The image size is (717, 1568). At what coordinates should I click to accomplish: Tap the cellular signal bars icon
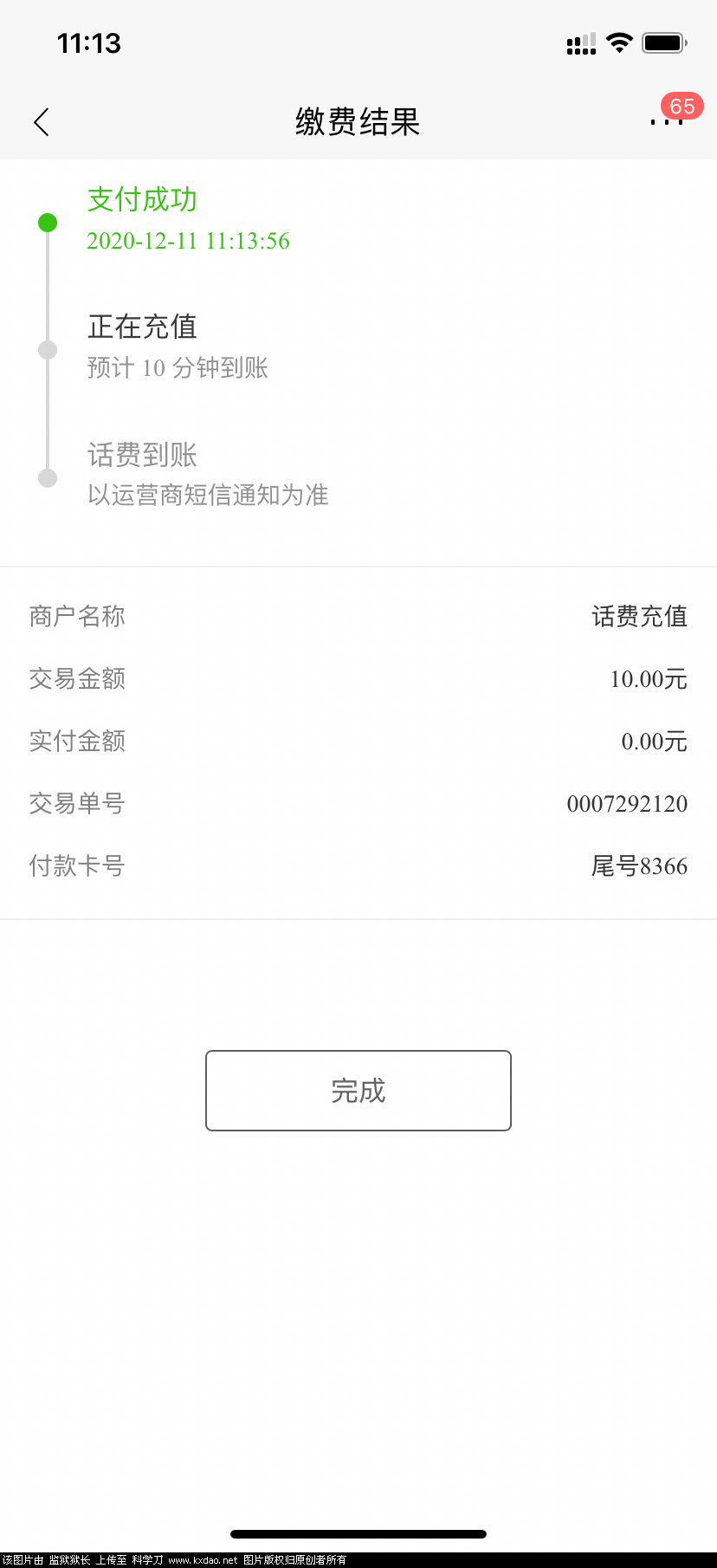click(580, 42)
